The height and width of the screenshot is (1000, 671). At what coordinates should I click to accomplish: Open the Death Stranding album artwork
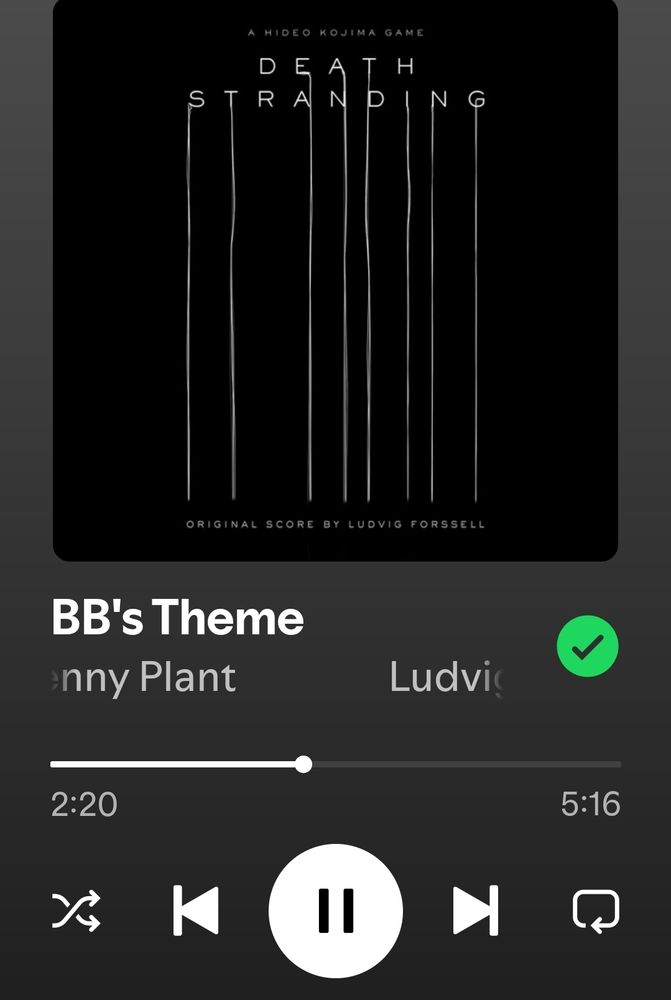(335, 280)
